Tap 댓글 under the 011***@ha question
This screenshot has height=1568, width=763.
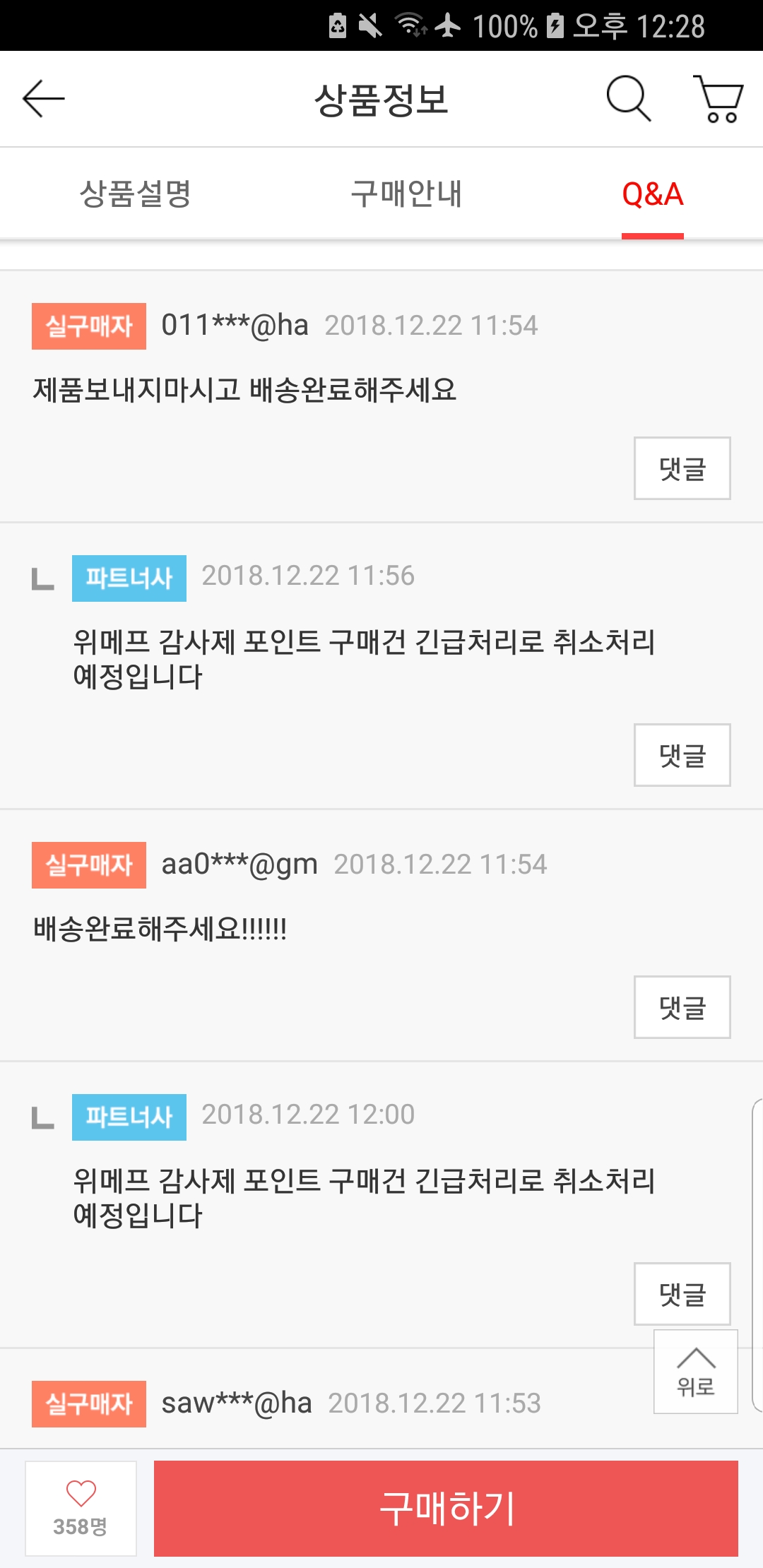tap(682, 468)
